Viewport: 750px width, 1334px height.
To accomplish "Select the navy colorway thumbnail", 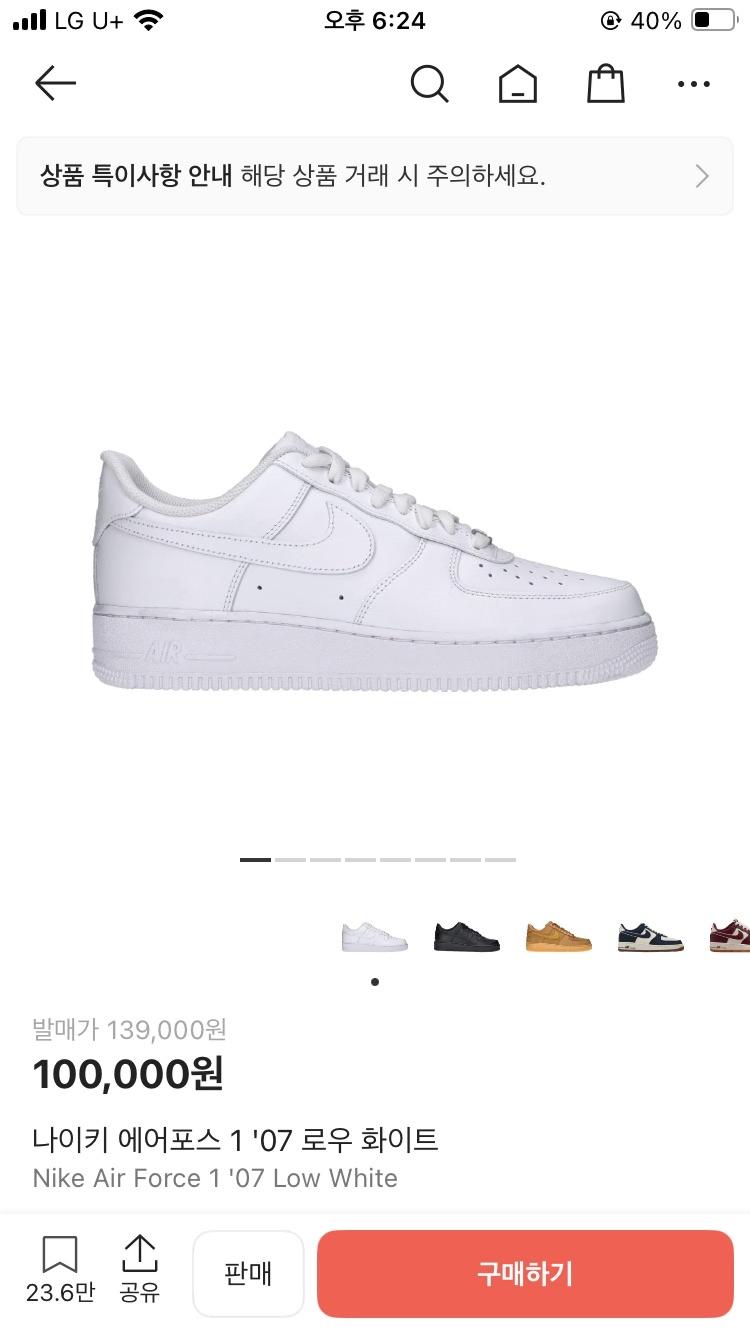I will (x=652, y=938).
